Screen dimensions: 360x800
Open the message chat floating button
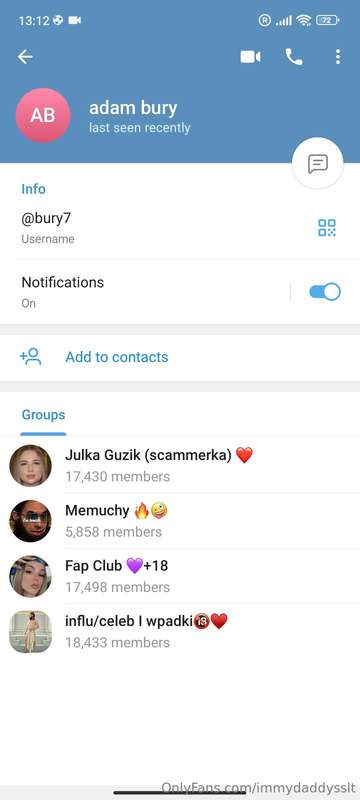(x=317, y=164)
